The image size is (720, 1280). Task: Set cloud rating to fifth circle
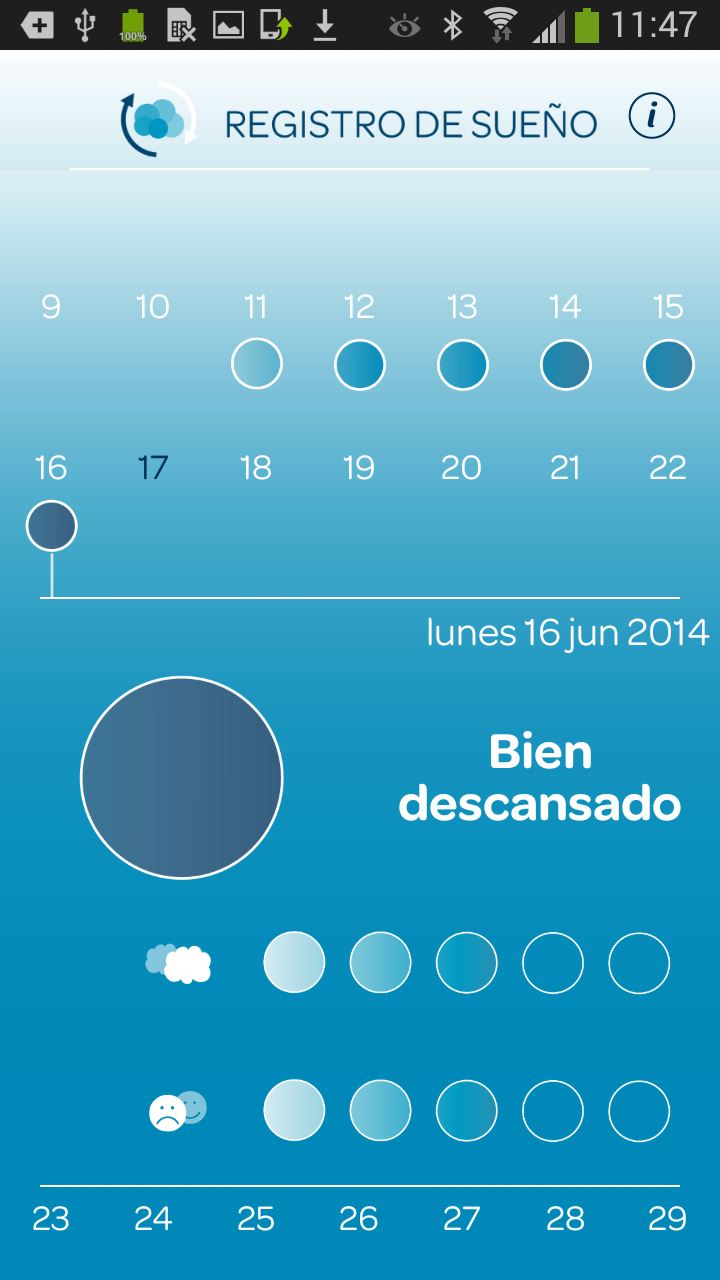point(639,963)
